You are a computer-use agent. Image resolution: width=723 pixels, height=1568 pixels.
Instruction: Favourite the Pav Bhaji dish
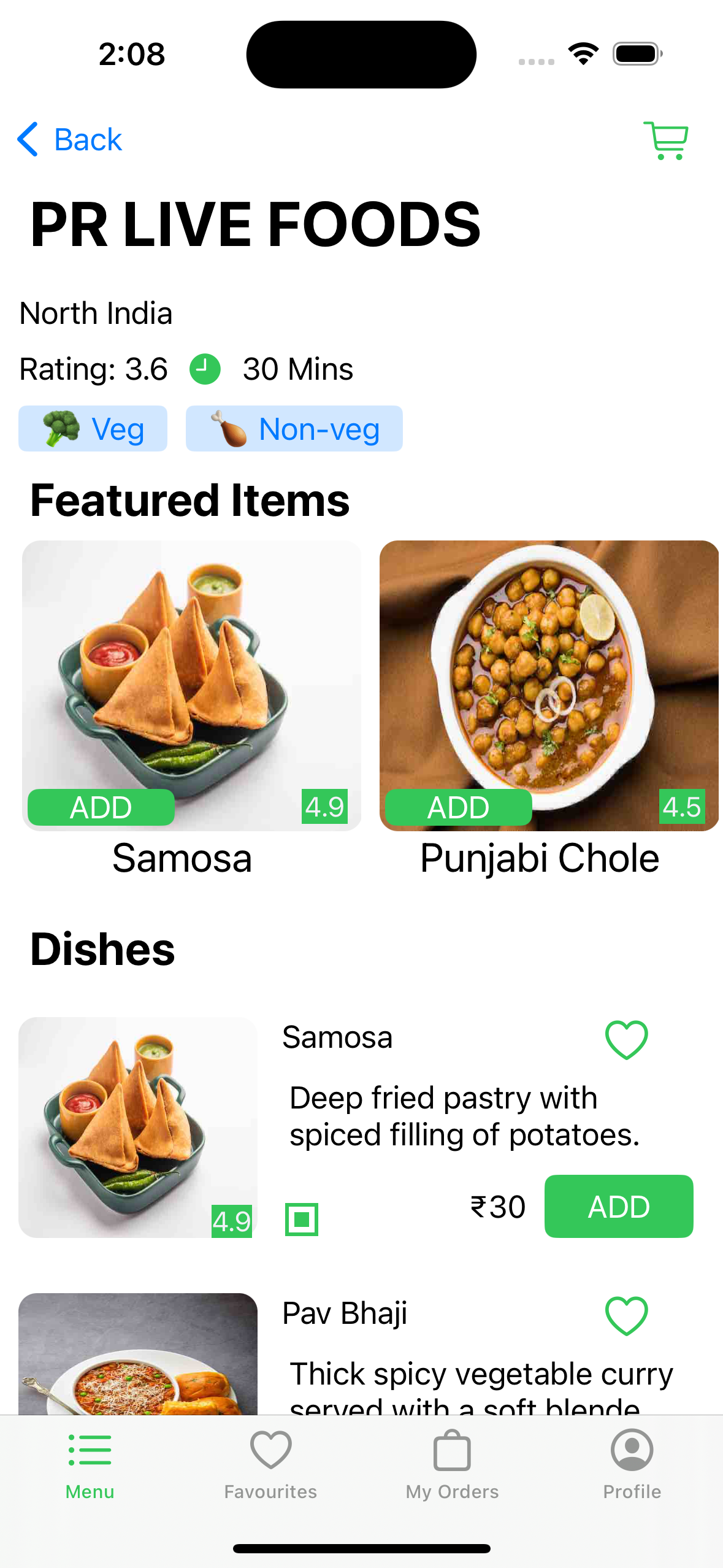(626, 1316)
